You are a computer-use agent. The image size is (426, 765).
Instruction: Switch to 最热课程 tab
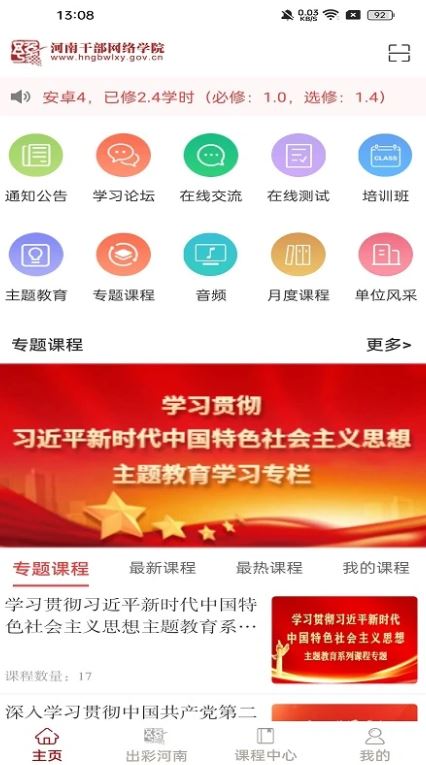(x=269, y=568)
